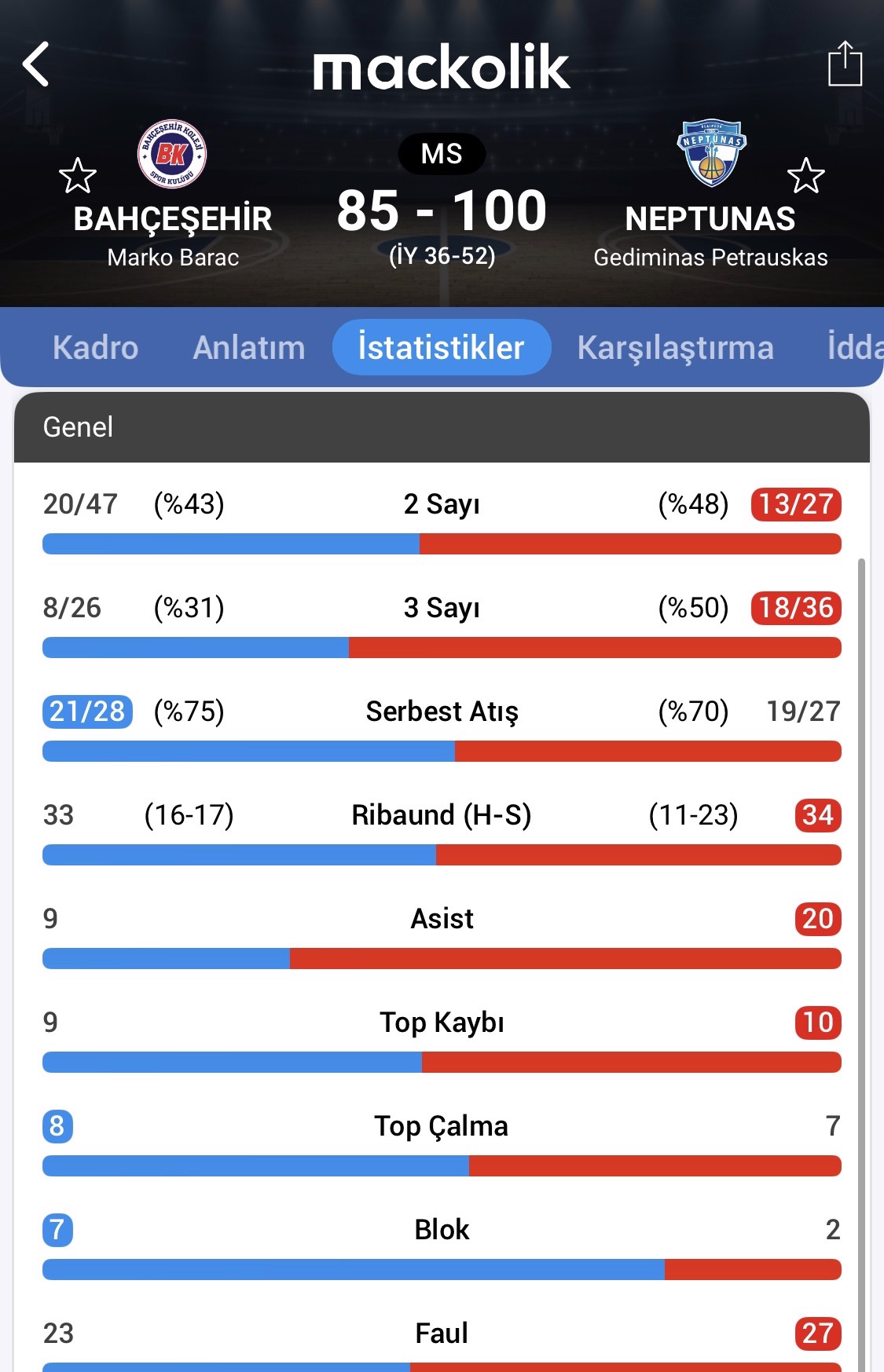The height and width of the screenshot is (1372, 884).
Task: Switch to the Anlatım tab
Action: tap(249, 347)
